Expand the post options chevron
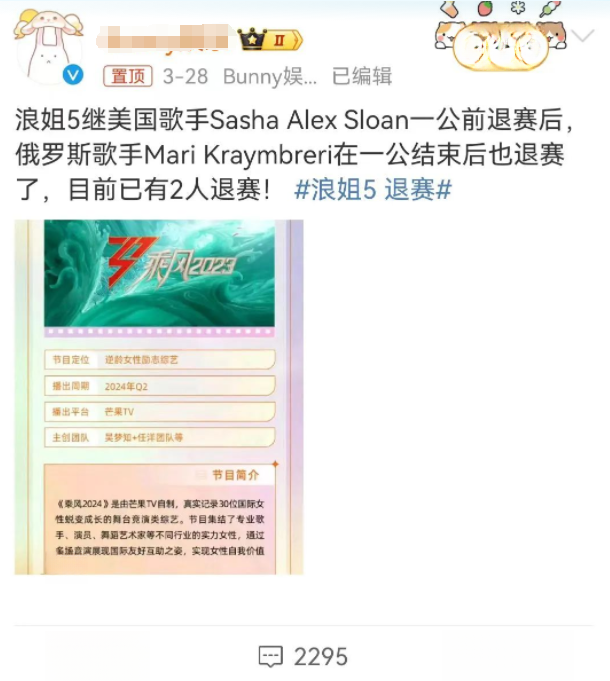Viewport: 610px width, 681px height. pos(583,38)
